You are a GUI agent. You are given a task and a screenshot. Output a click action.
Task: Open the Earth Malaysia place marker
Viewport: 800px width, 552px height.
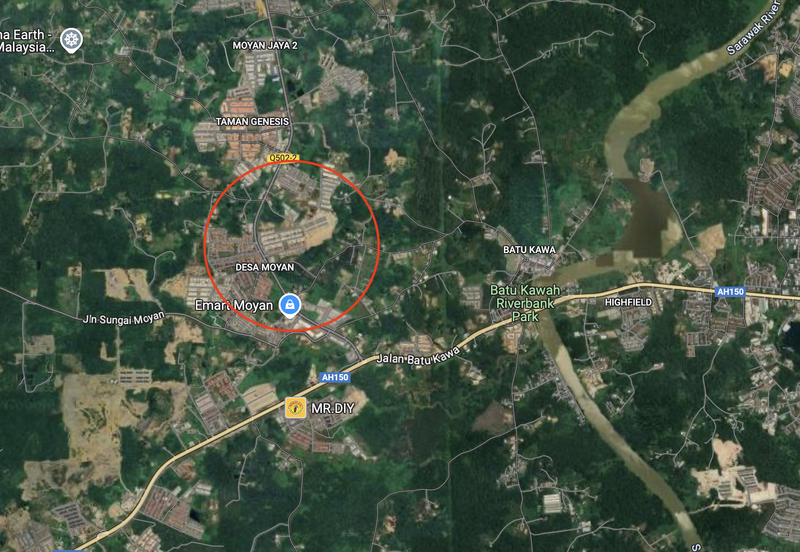pyautogui.click(x=71, y=41)
